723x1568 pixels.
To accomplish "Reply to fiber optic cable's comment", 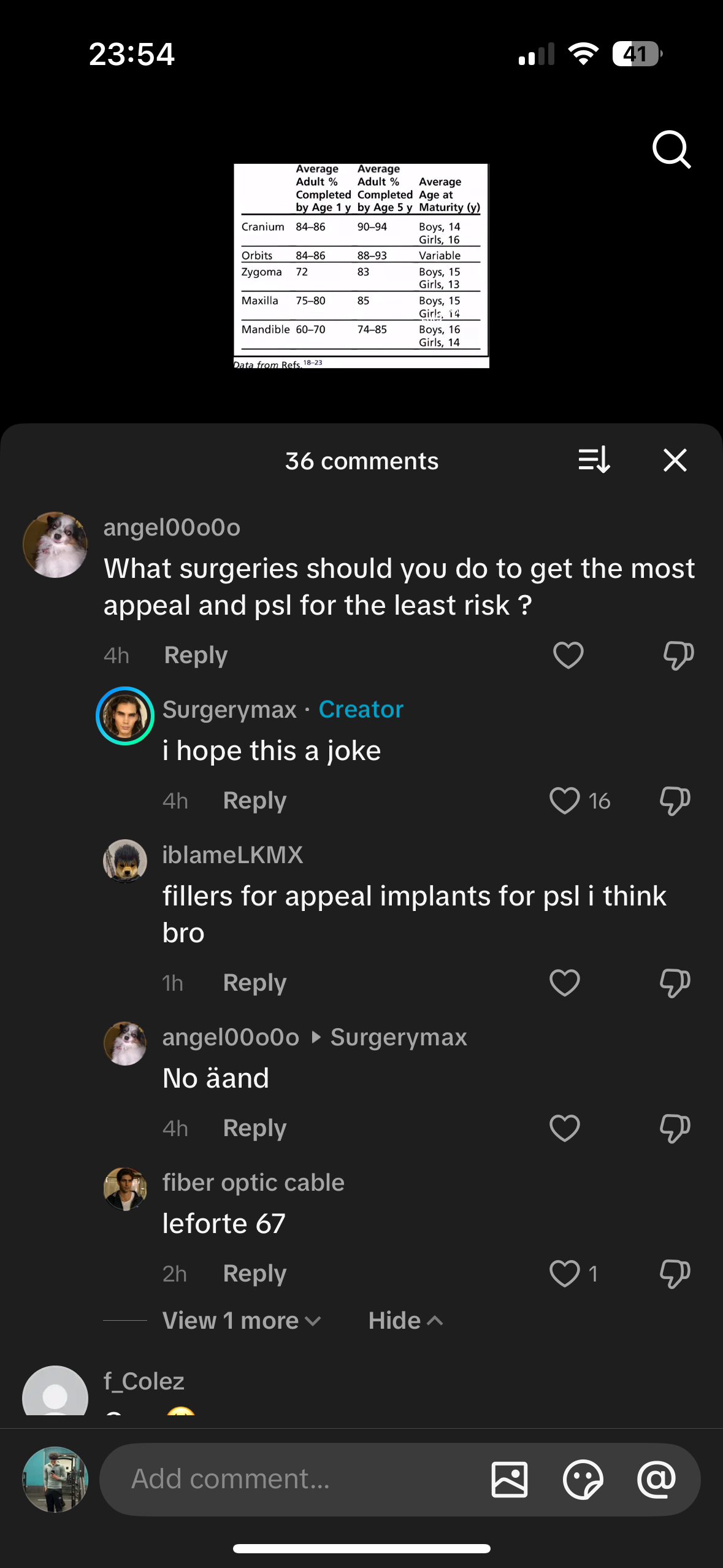I will pyautogui.click(x=254, y=1274).
